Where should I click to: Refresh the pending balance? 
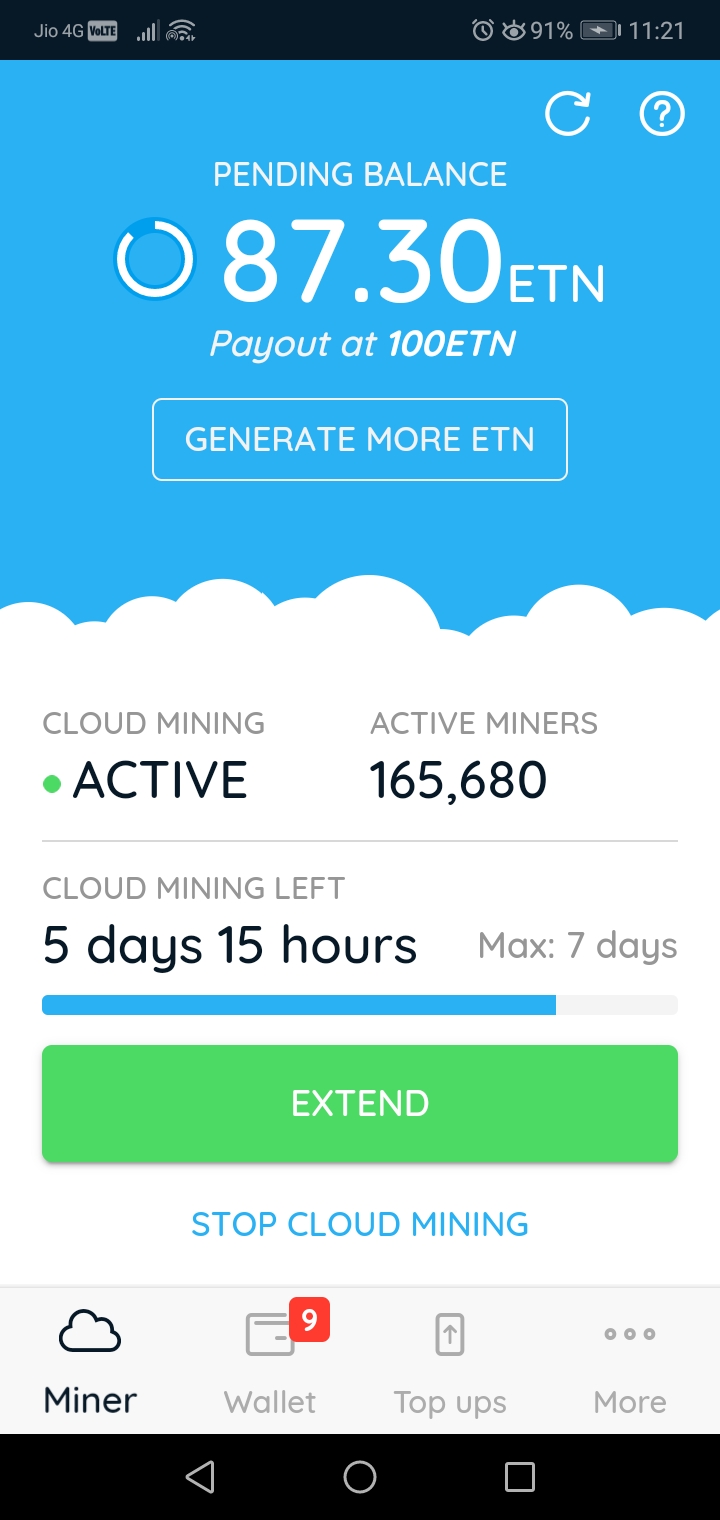(x=567, y=114)
